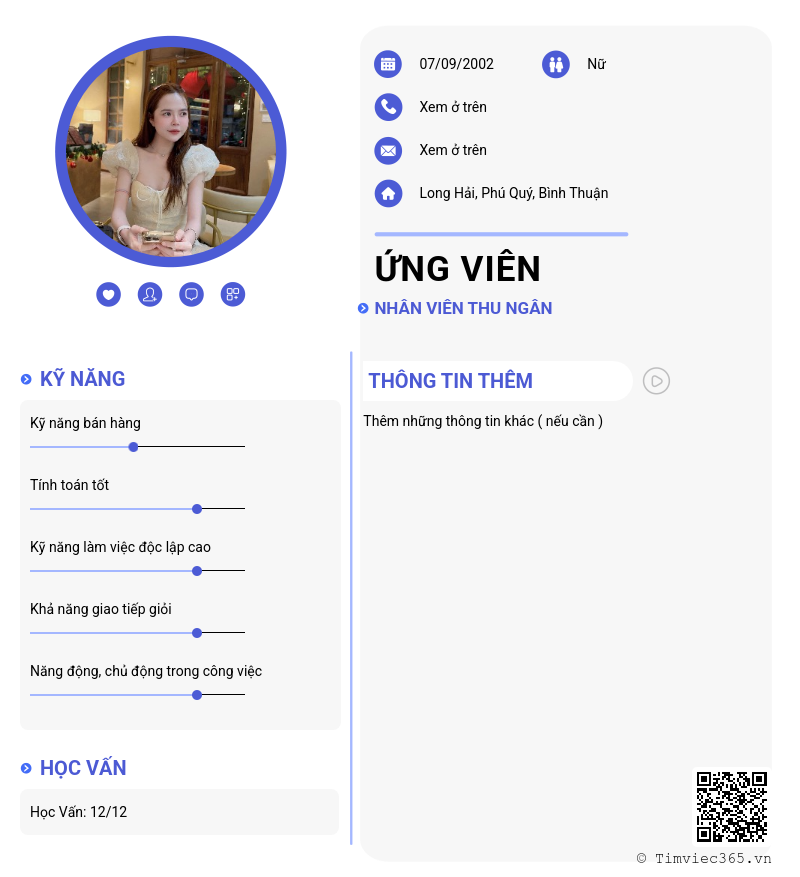The height and width of the screenshot is (877, 800).
Task: Select the gender icon next to Nữ
Action: [556, 64]
